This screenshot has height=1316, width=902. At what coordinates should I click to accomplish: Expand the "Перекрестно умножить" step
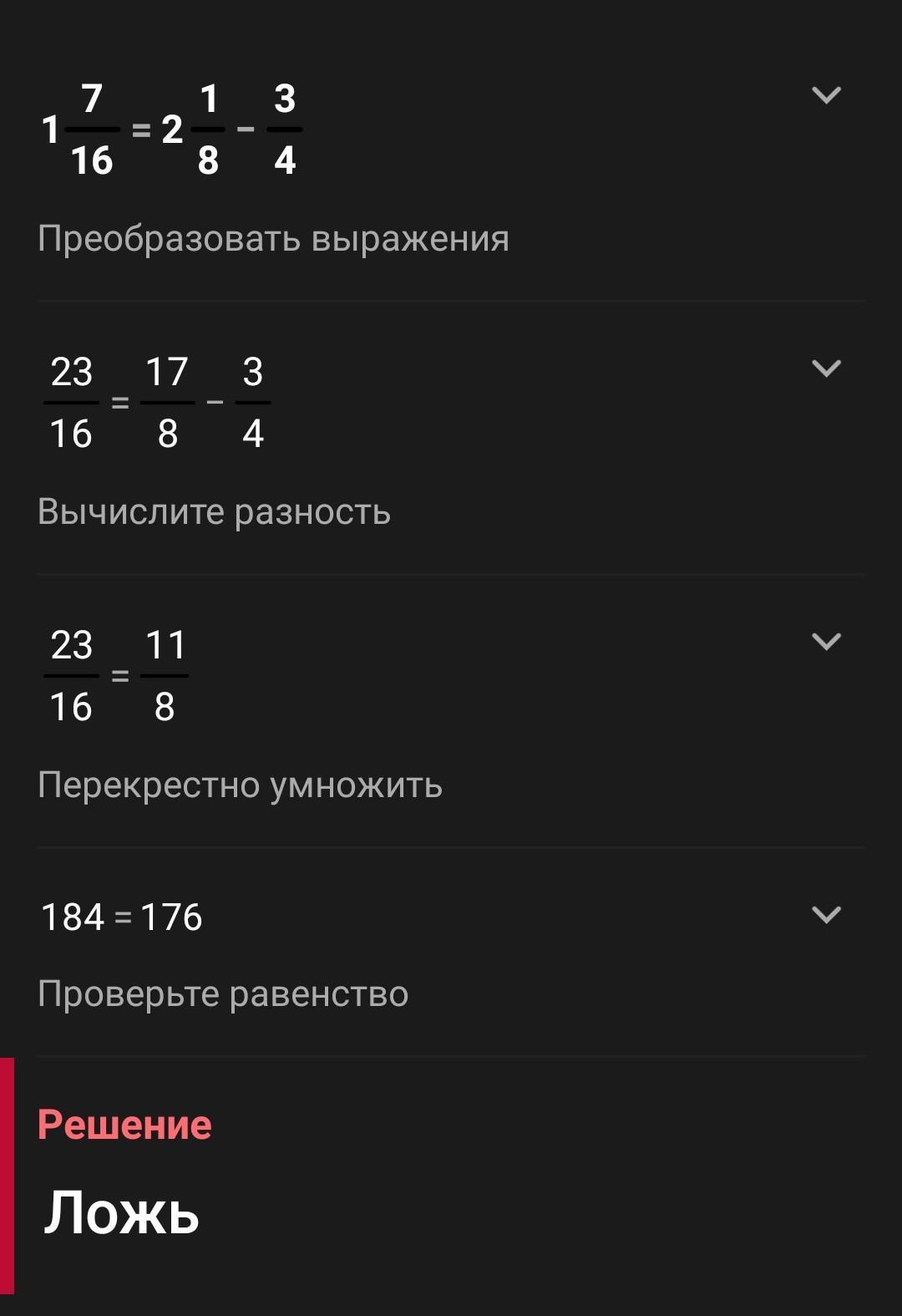point(826,642)
